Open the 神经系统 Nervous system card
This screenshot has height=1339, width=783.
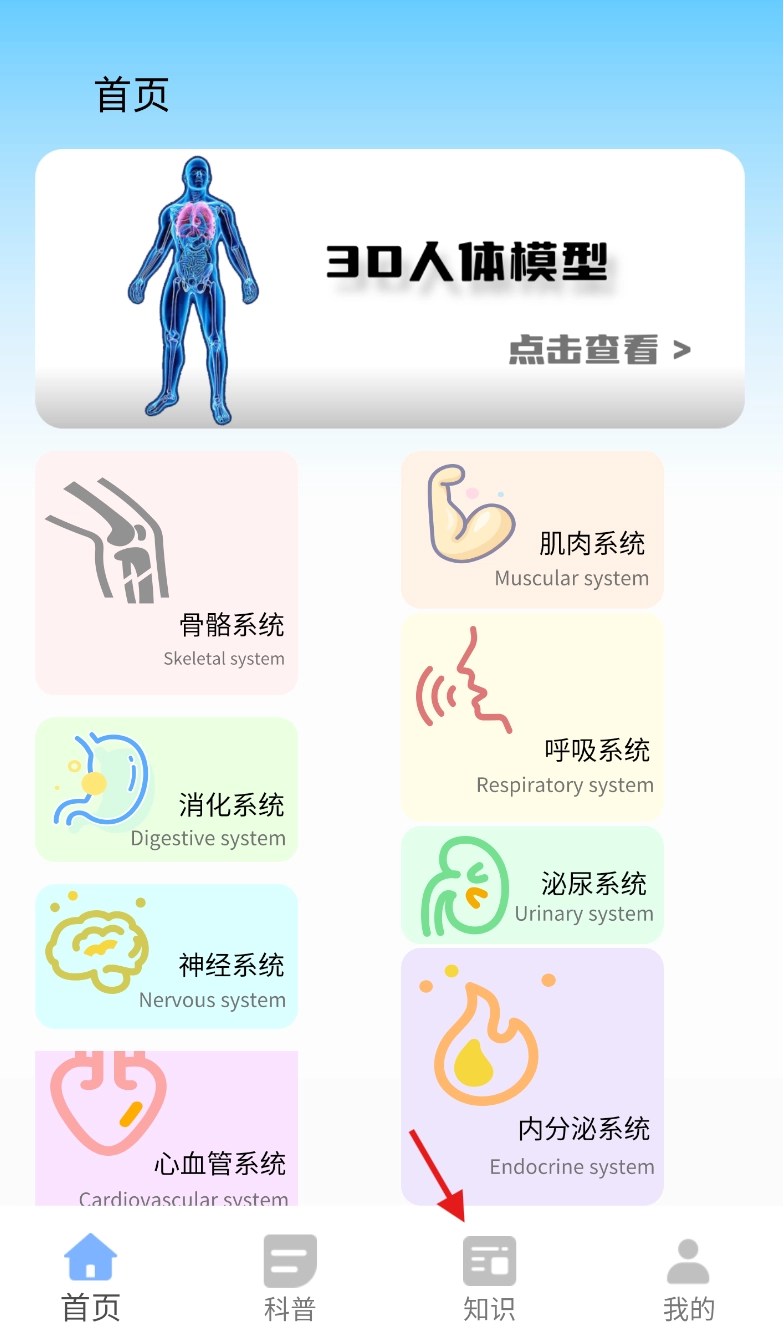click(166, 956)
